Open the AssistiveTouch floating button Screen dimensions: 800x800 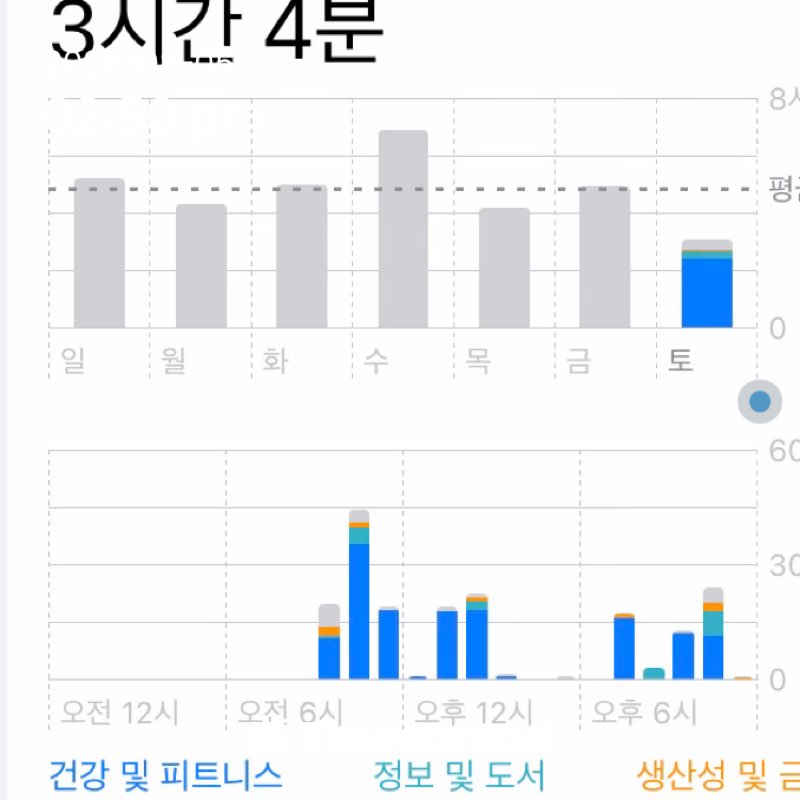click(x=760, y=402)
